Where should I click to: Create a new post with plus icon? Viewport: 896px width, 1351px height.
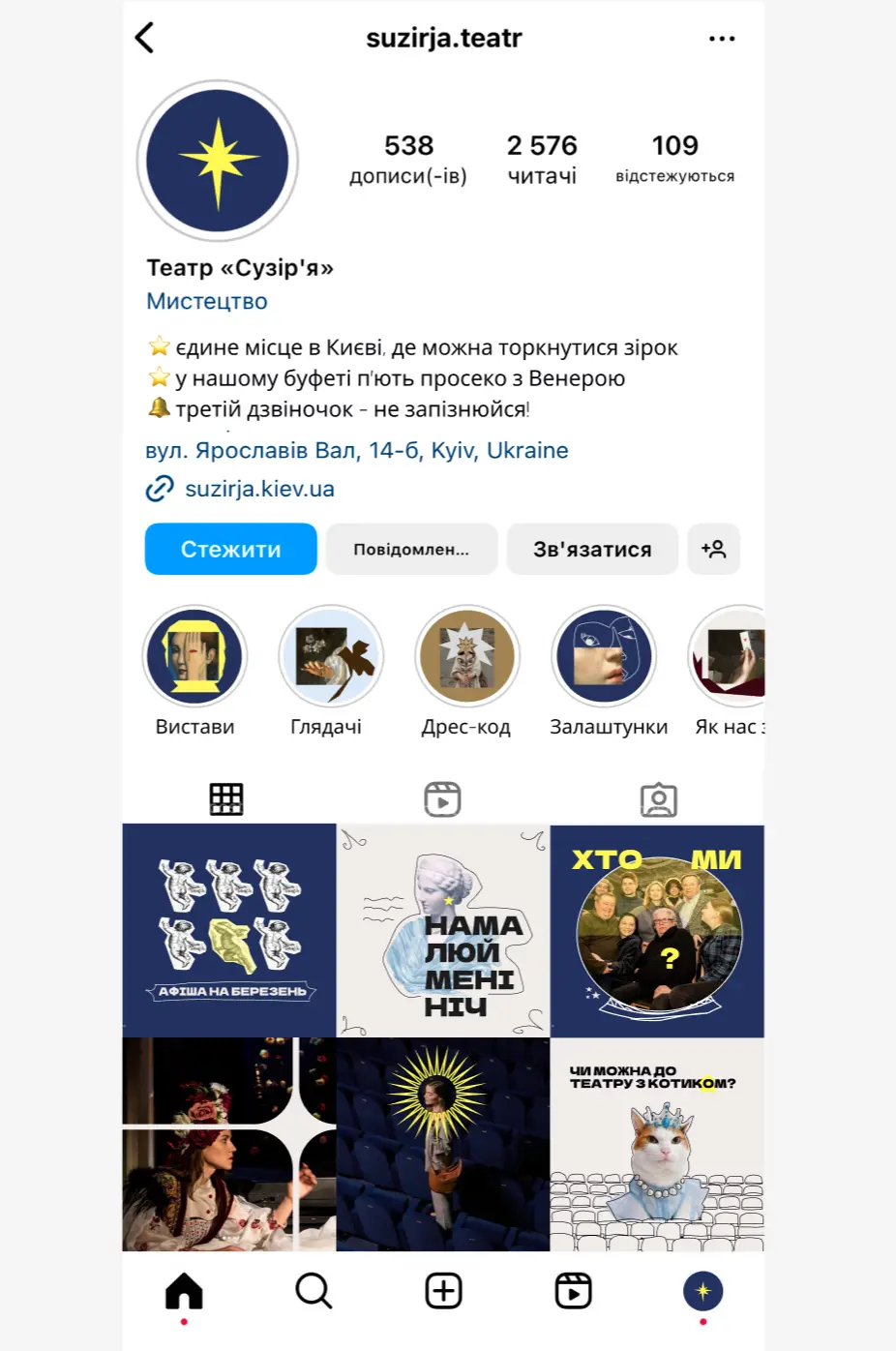(443, 1291)
